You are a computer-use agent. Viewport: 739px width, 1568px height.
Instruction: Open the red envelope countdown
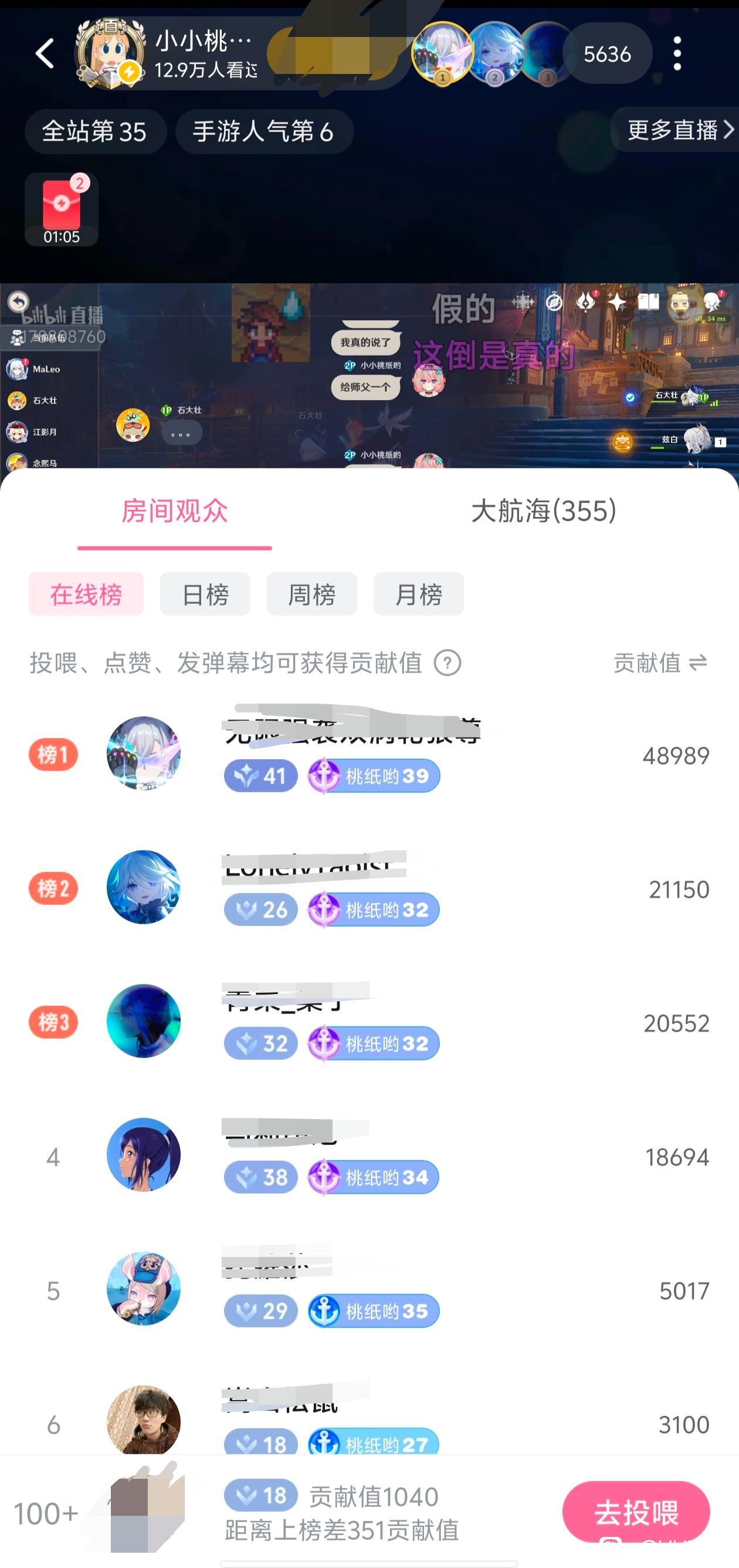coord(62,209)
